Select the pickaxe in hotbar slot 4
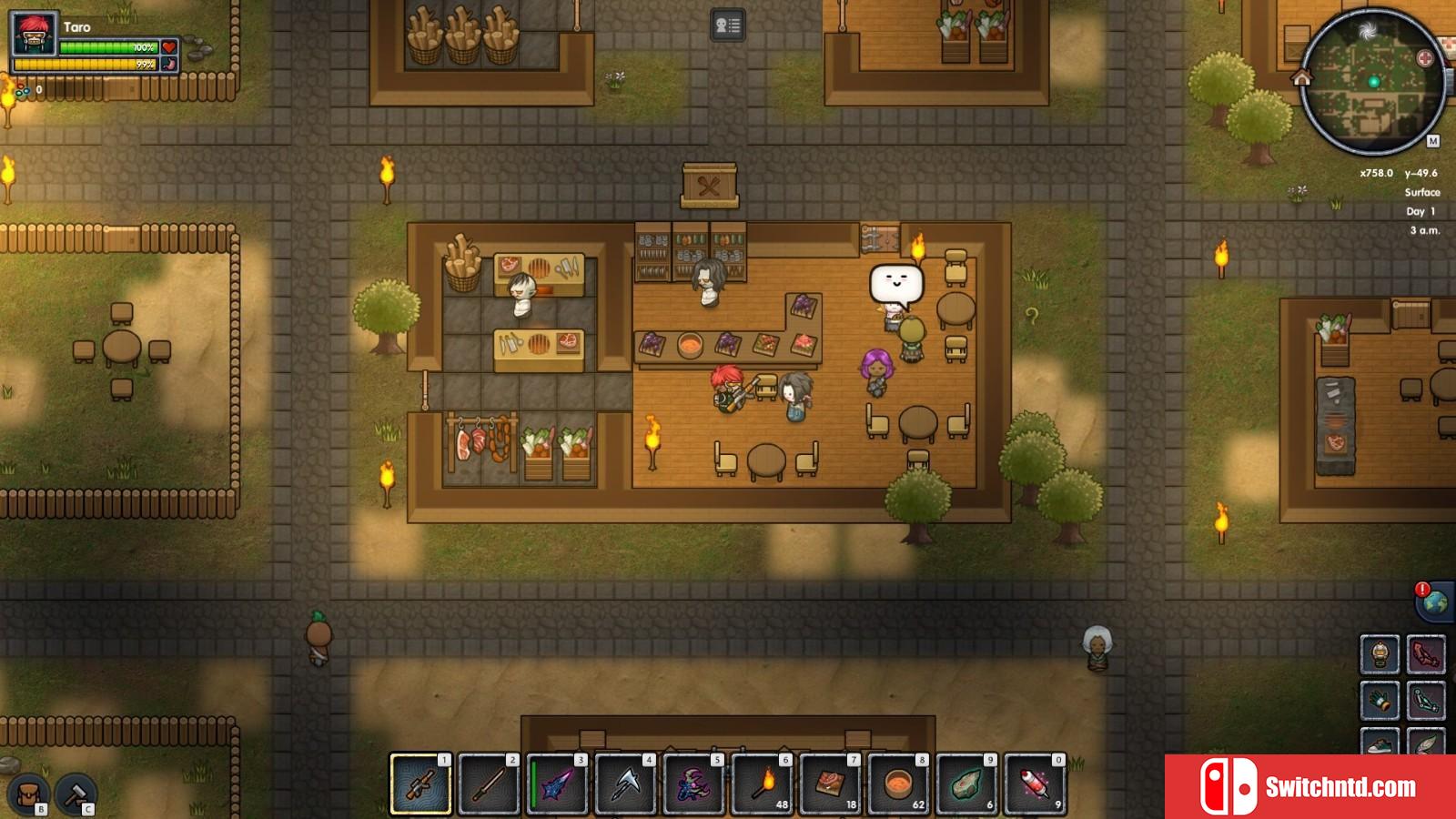This screenshot has height=819, width=1456. click(625, 784)
